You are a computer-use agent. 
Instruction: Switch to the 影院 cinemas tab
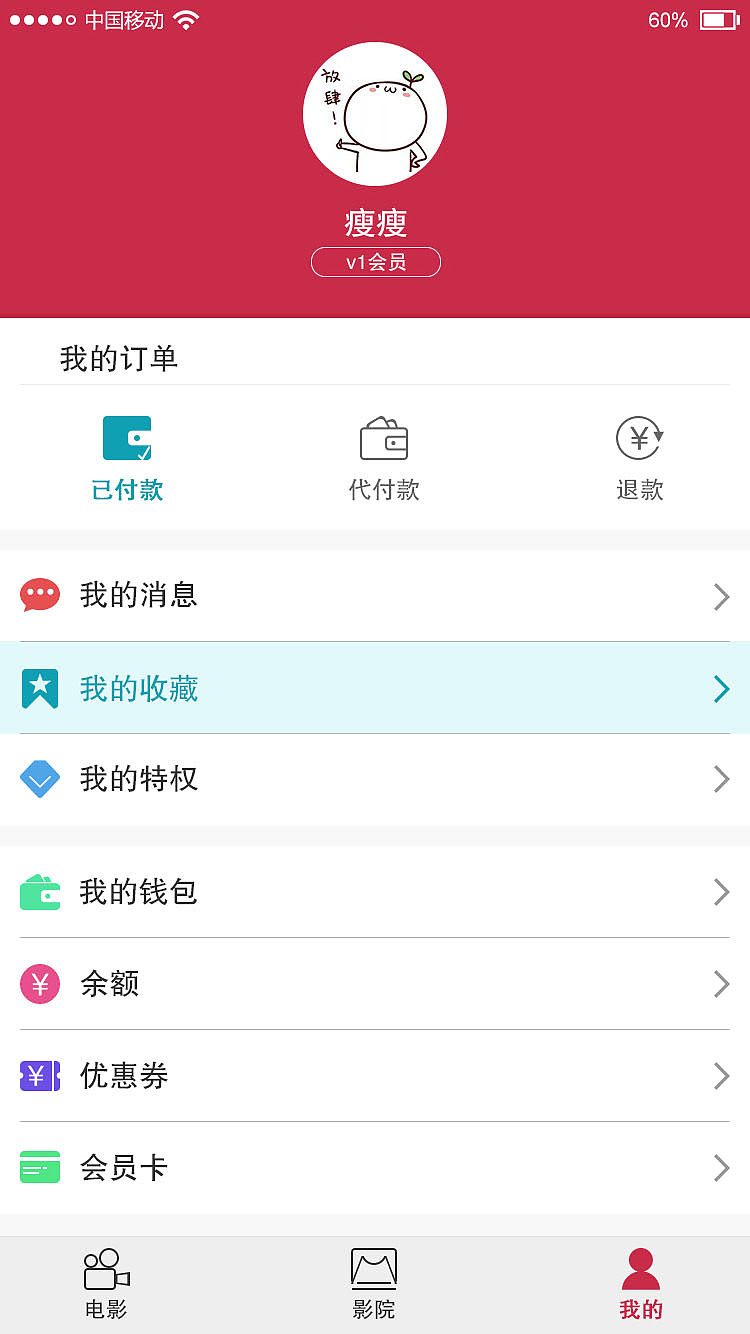pyautogui.click(x=374, y=1285)
